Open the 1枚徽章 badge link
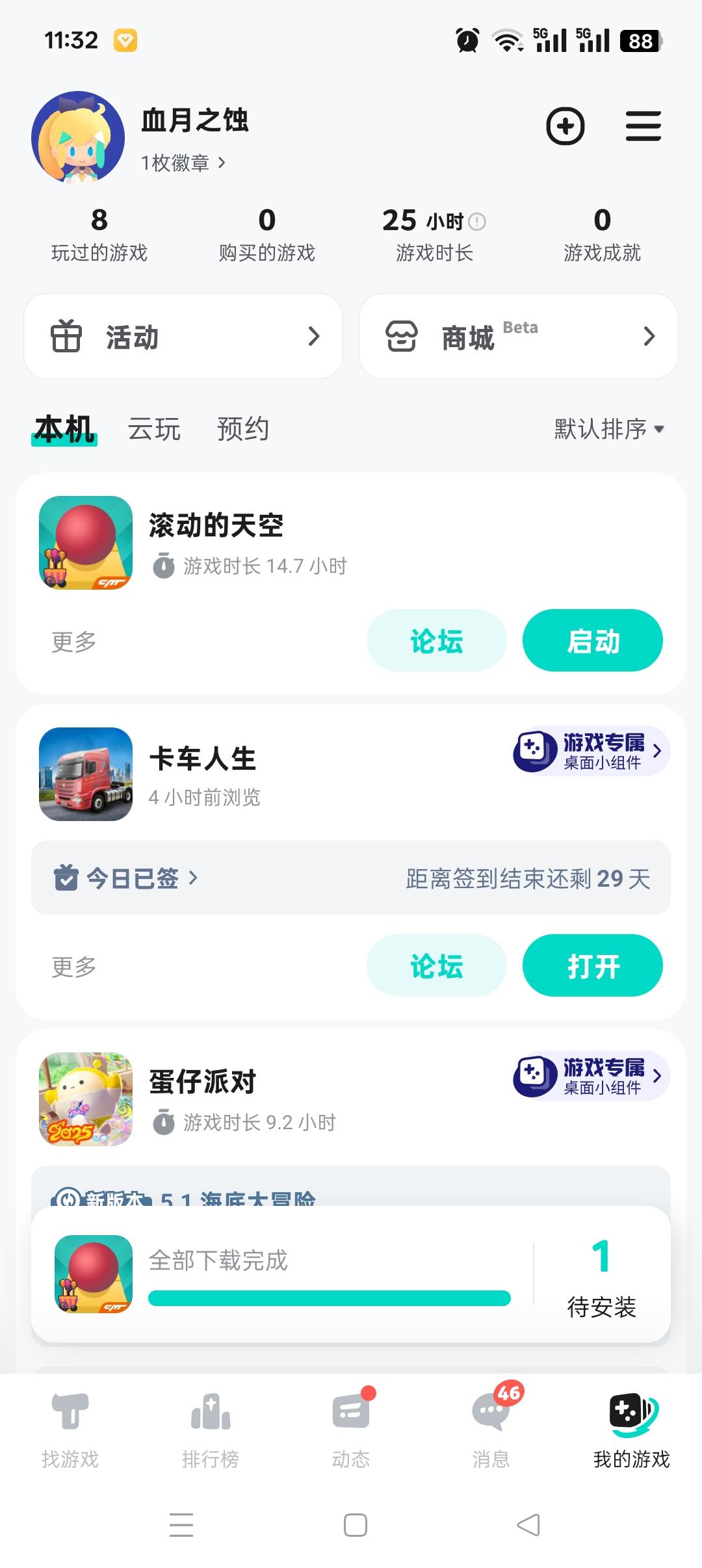The height and width of the screenshot is (1568, 702). pyautogui.click(x=183, y=163)
